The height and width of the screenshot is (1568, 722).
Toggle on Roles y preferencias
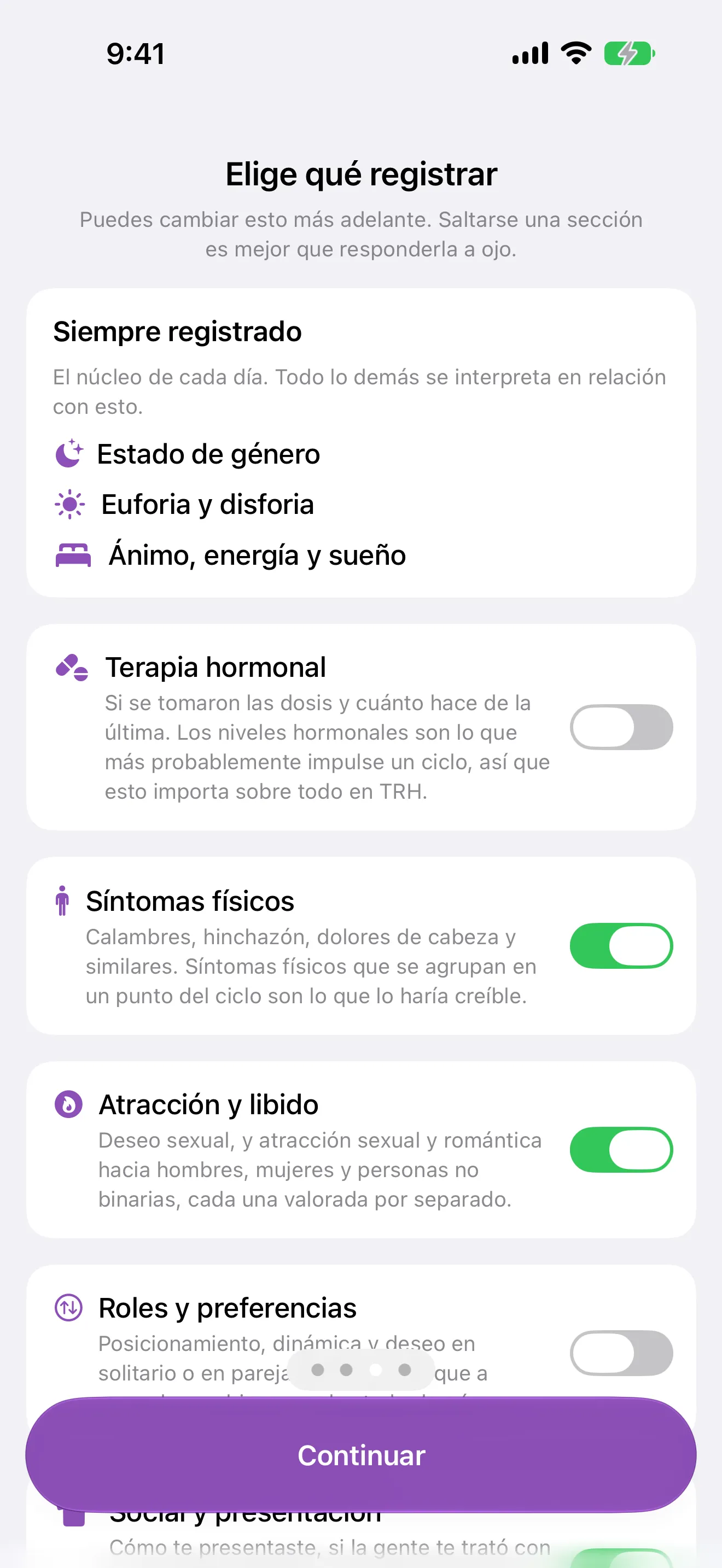(x=621, y=1353)
